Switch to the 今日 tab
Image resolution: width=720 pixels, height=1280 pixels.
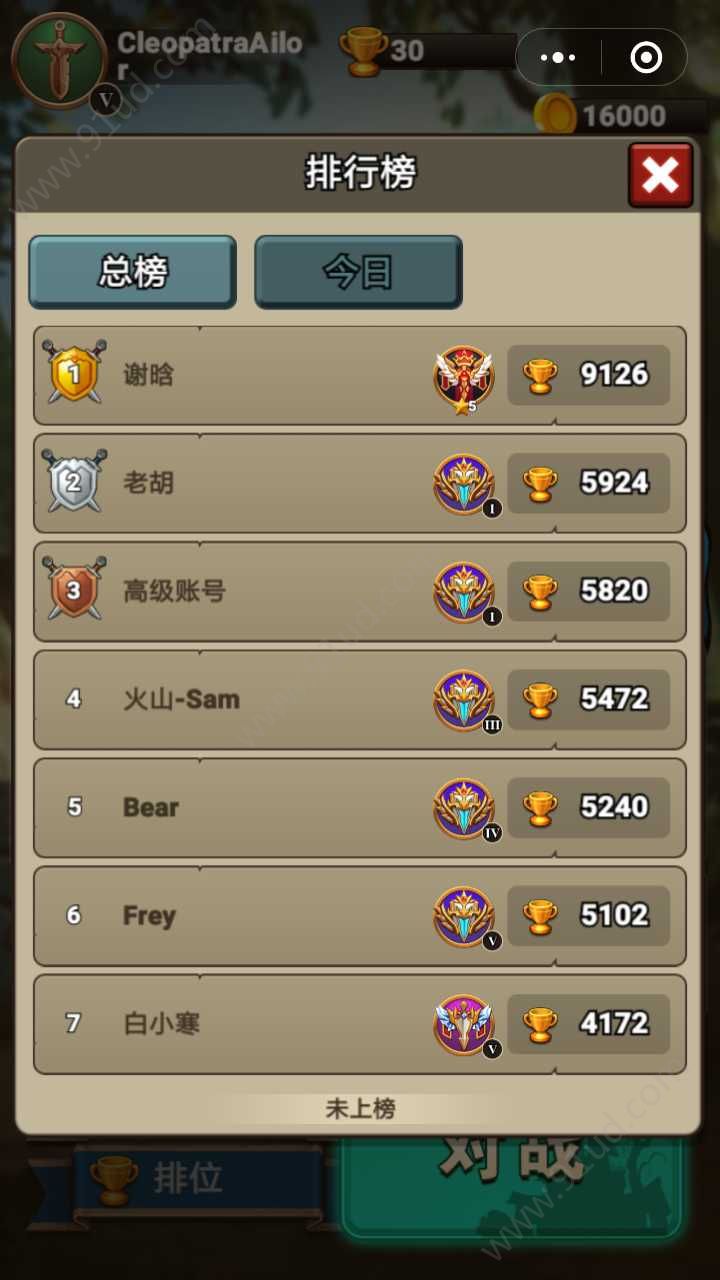[x=358, y=272]
